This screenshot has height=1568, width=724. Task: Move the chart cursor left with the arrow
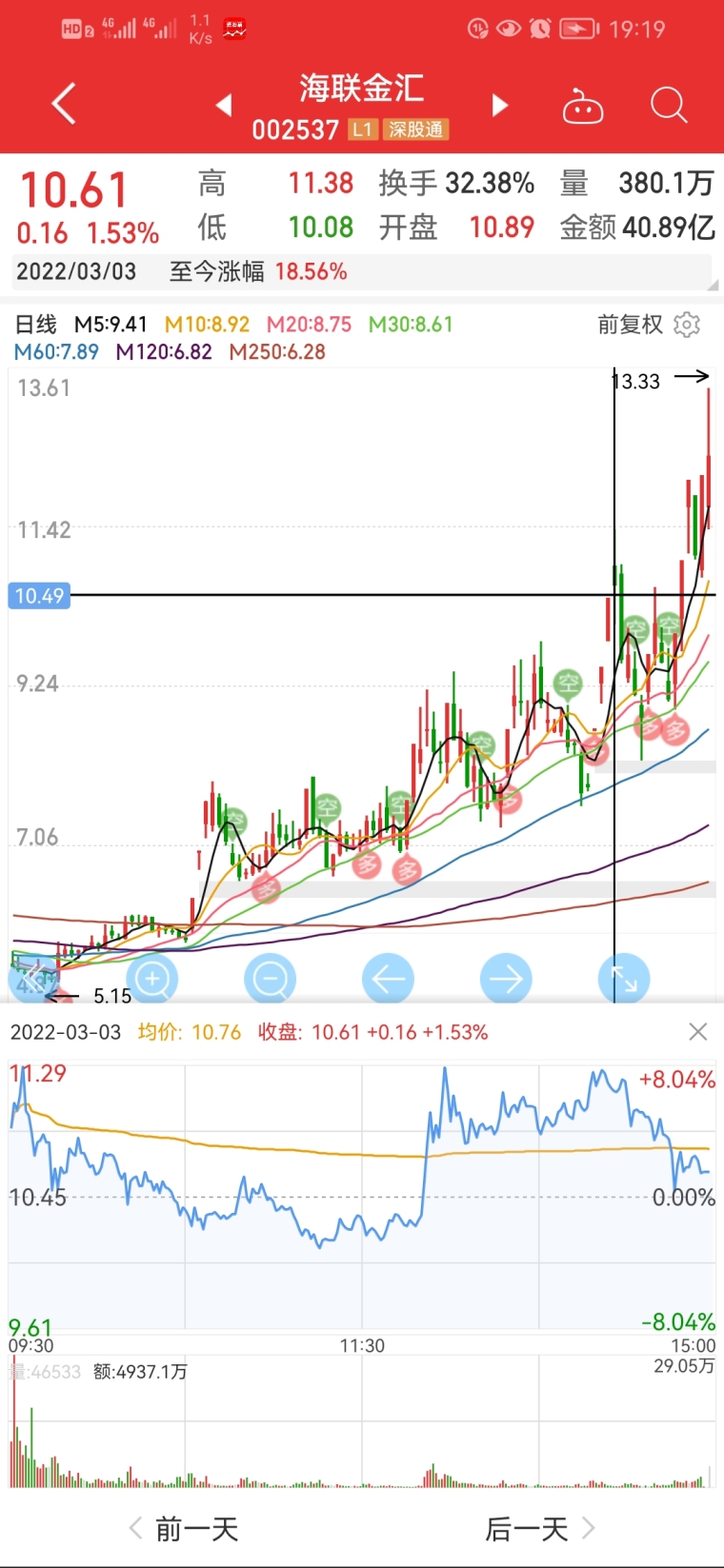[388, 978]
